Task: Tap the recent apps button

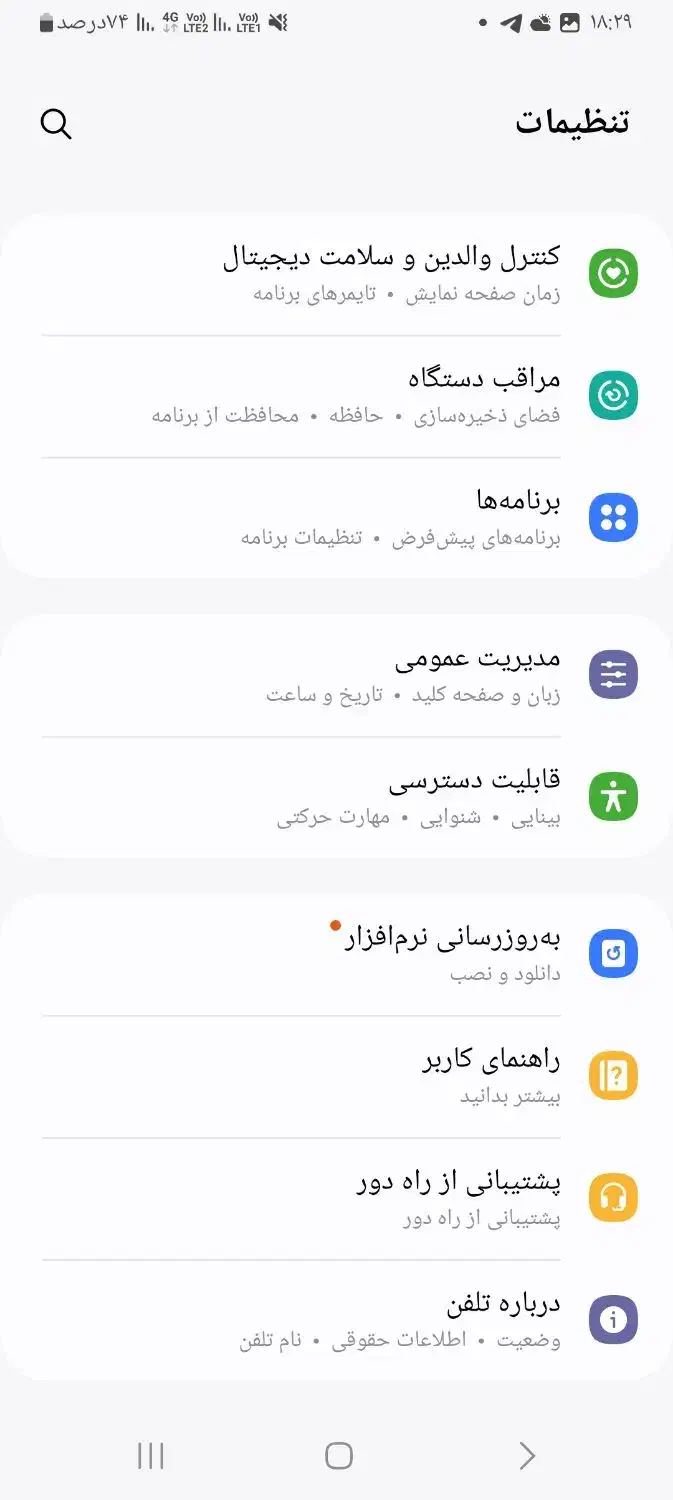Action: point(151,1455)
